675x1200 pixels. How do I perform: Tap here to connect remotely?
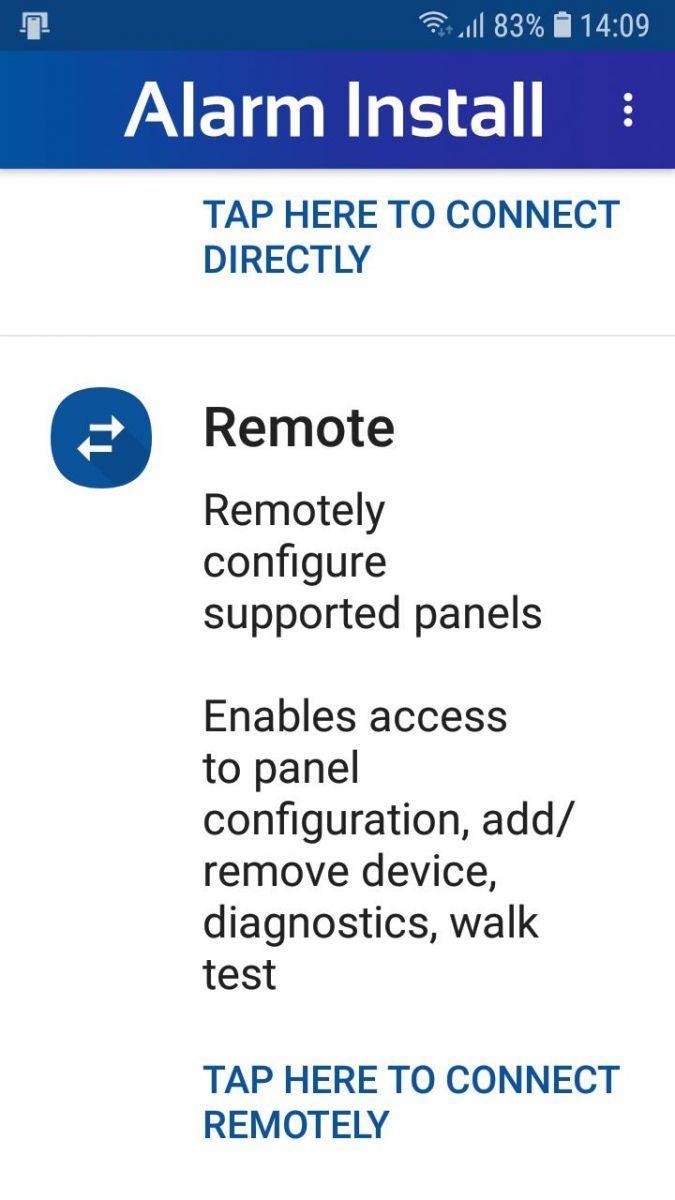coord(410,1101)
